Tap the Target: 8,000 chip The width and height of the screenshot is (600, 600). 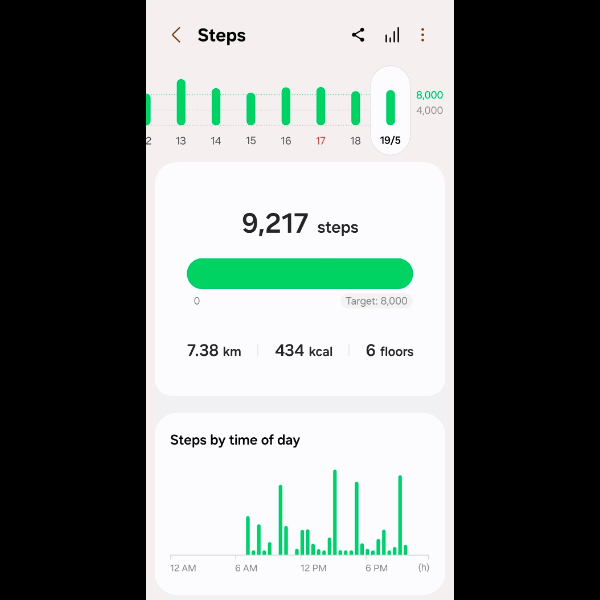[x=377, y=301]
